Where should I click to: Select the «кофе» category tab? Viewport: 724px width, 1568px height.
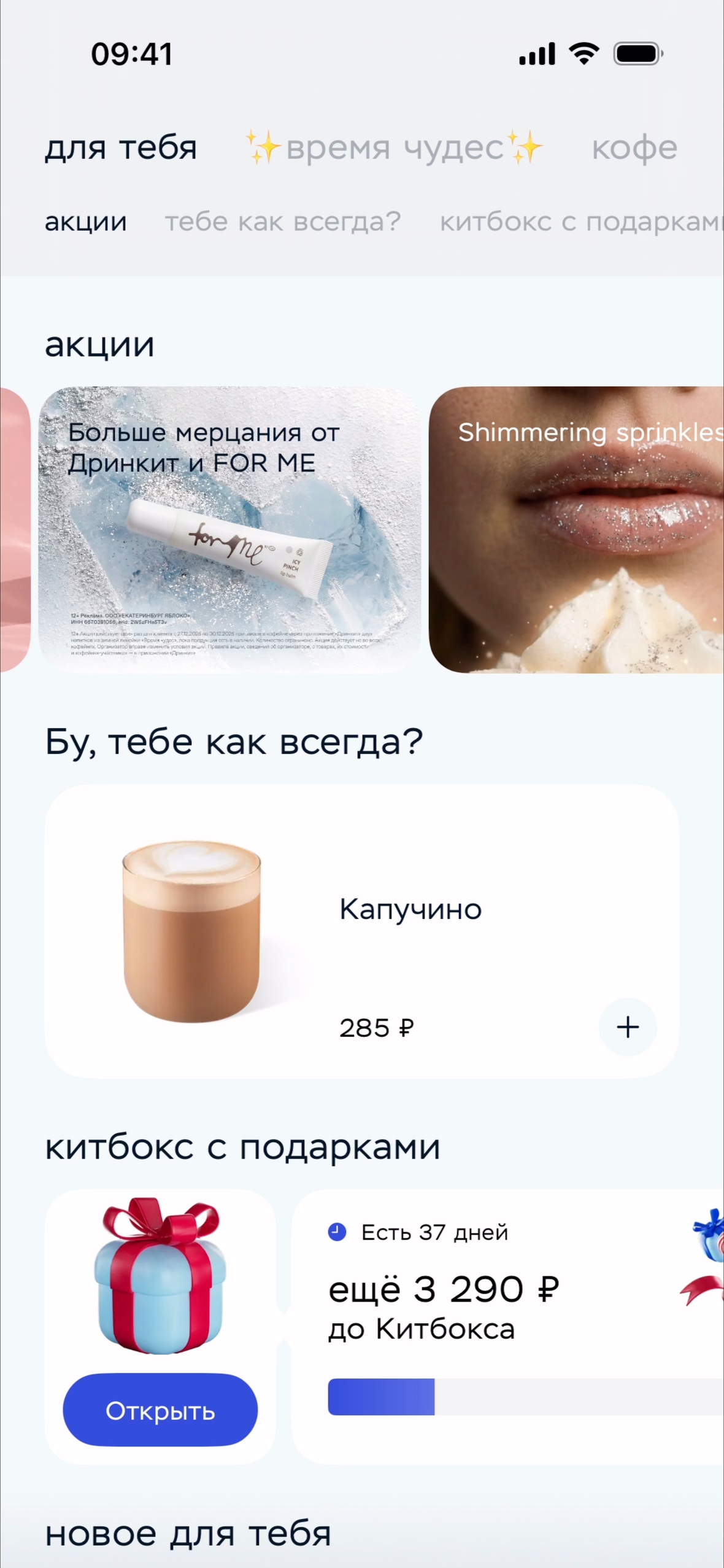(x=634, y=148)
